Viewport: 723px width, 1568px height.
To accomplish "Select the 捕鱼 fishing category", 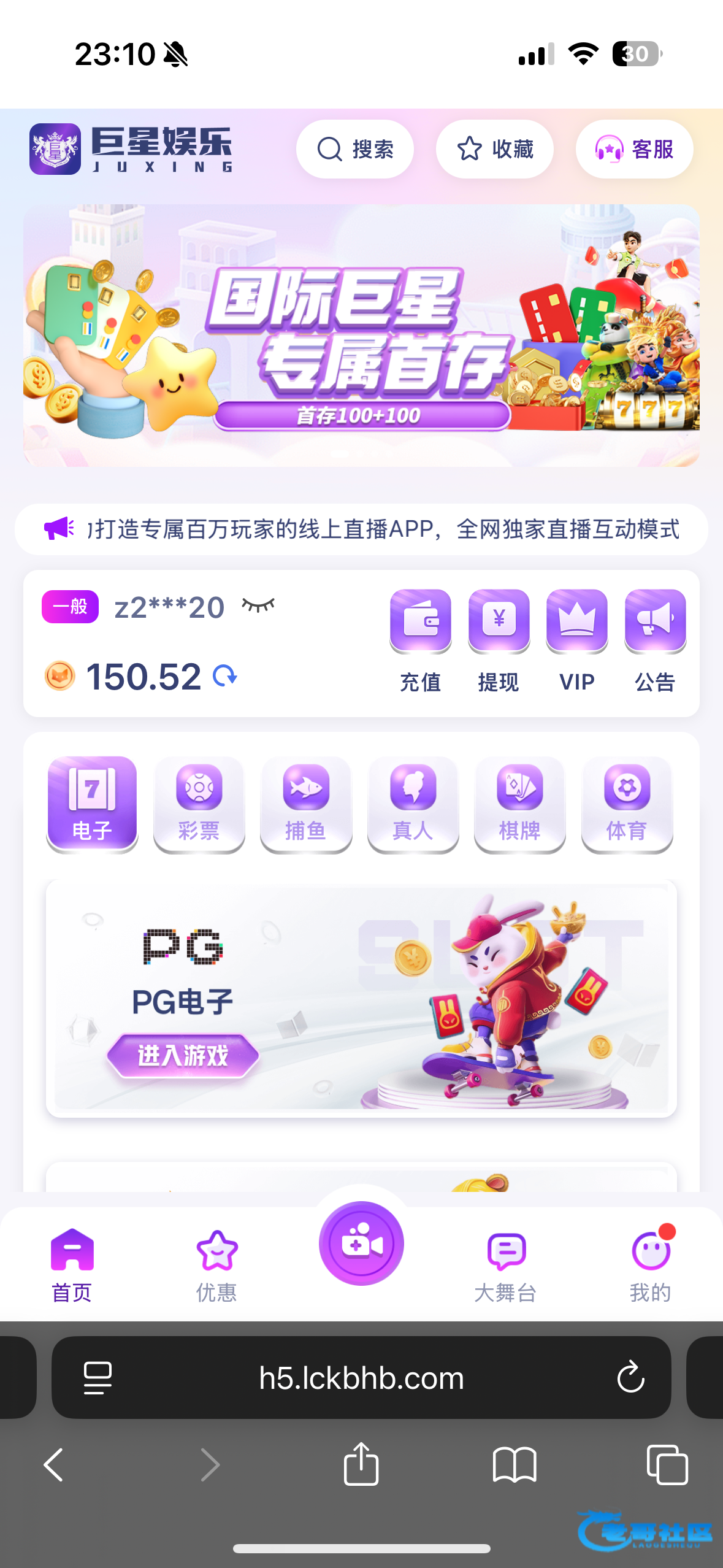I will [x=306, y=804].
